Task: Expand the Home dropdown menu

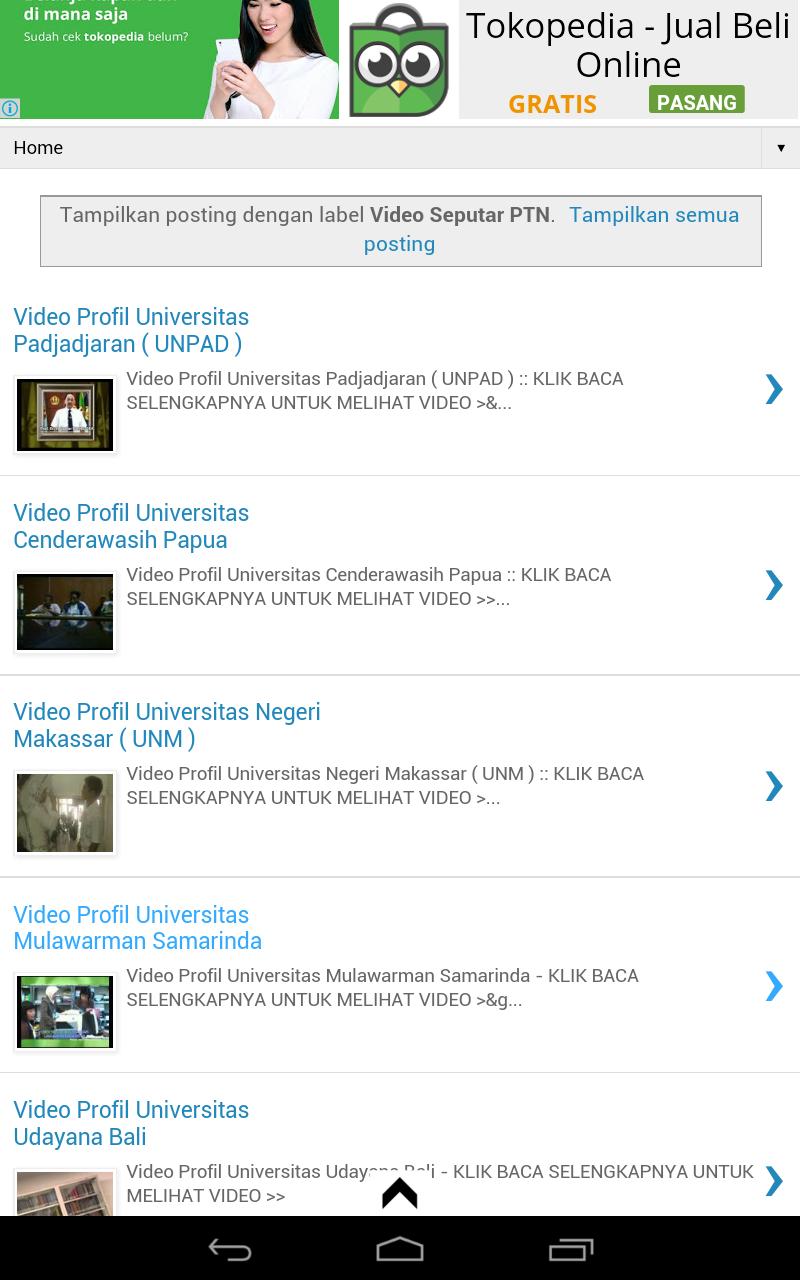Action: (x=780, y=148)
